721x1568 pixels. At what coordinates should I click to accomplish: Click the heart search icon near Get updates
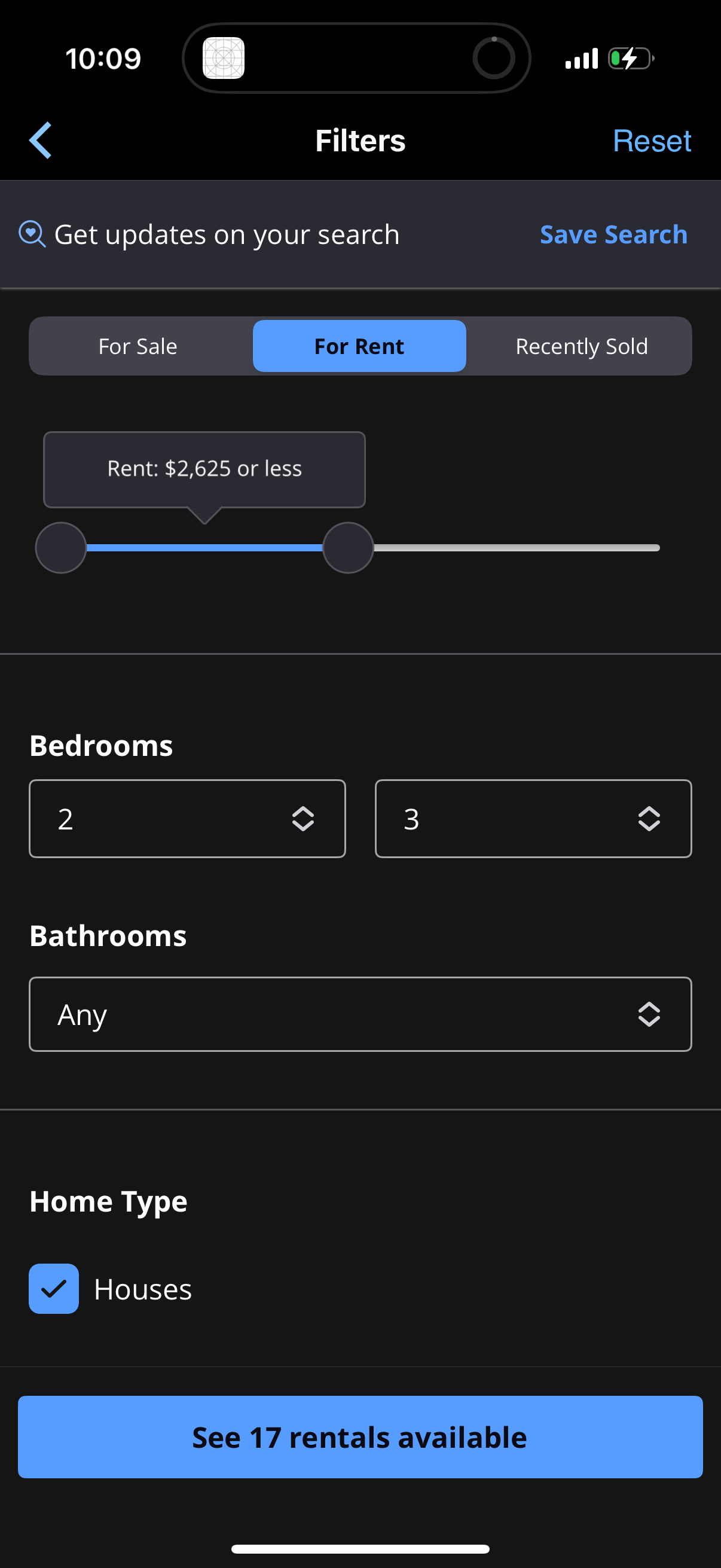pyautogui.click(x=32, y=234)
